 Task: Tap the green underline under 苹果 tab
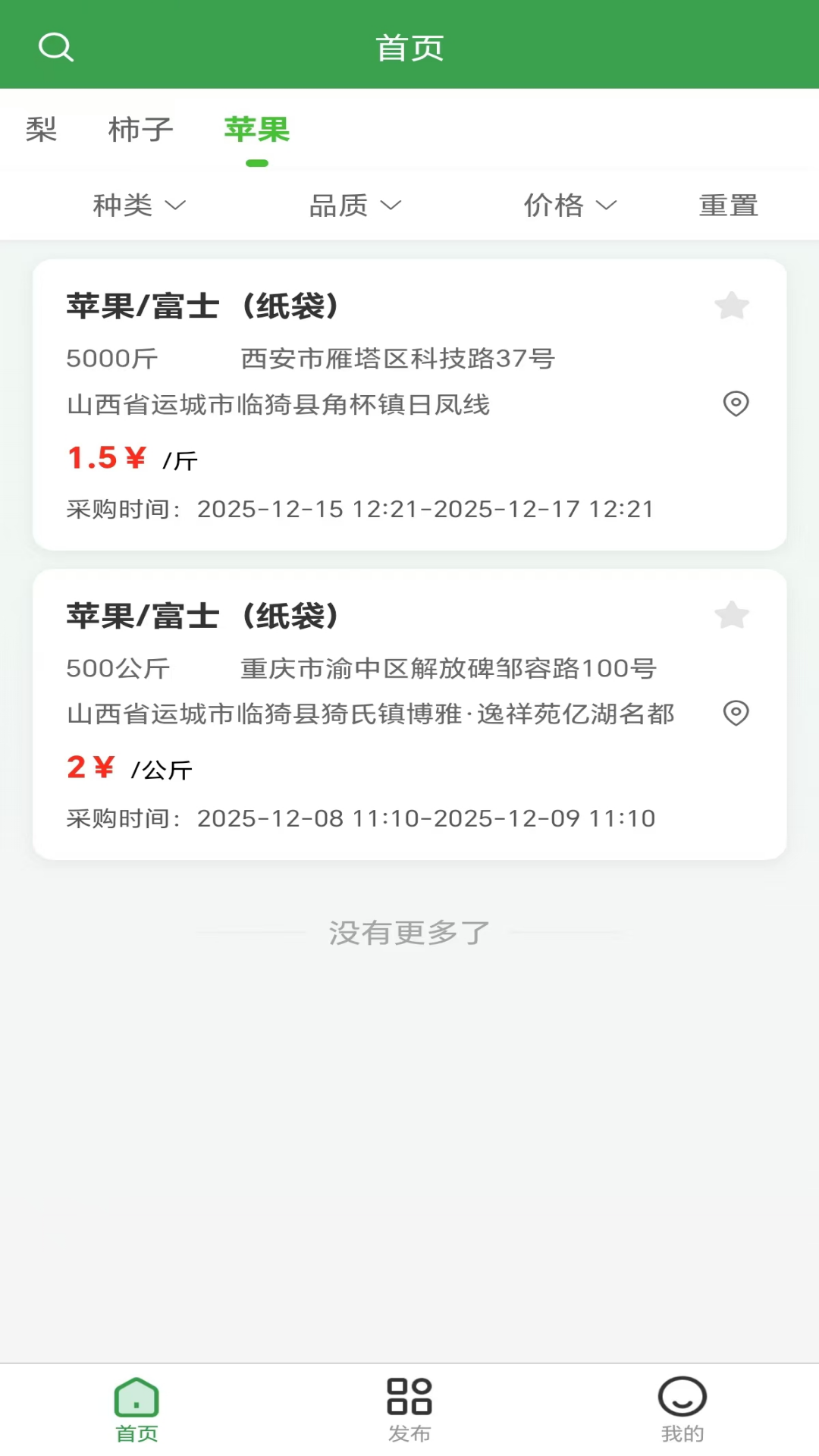click(256, 162)
